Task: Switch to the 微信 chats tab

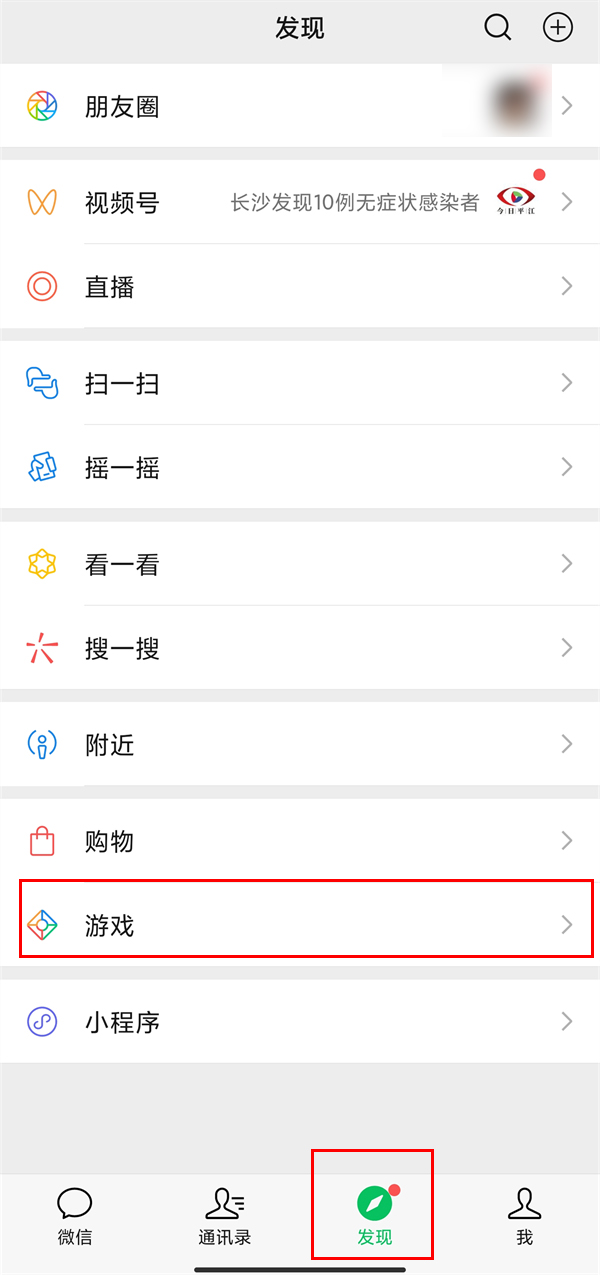Action: [75, 1216]
